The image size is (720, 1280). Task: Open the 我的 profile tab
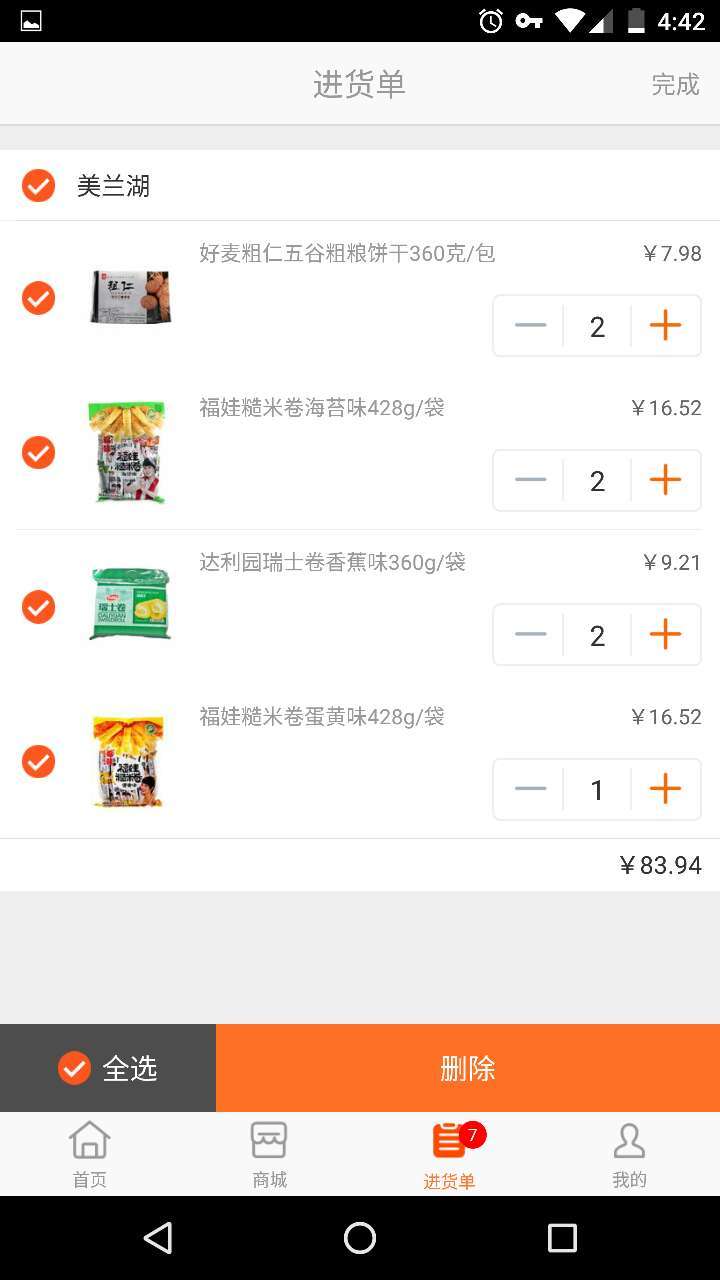point(629,1154)
